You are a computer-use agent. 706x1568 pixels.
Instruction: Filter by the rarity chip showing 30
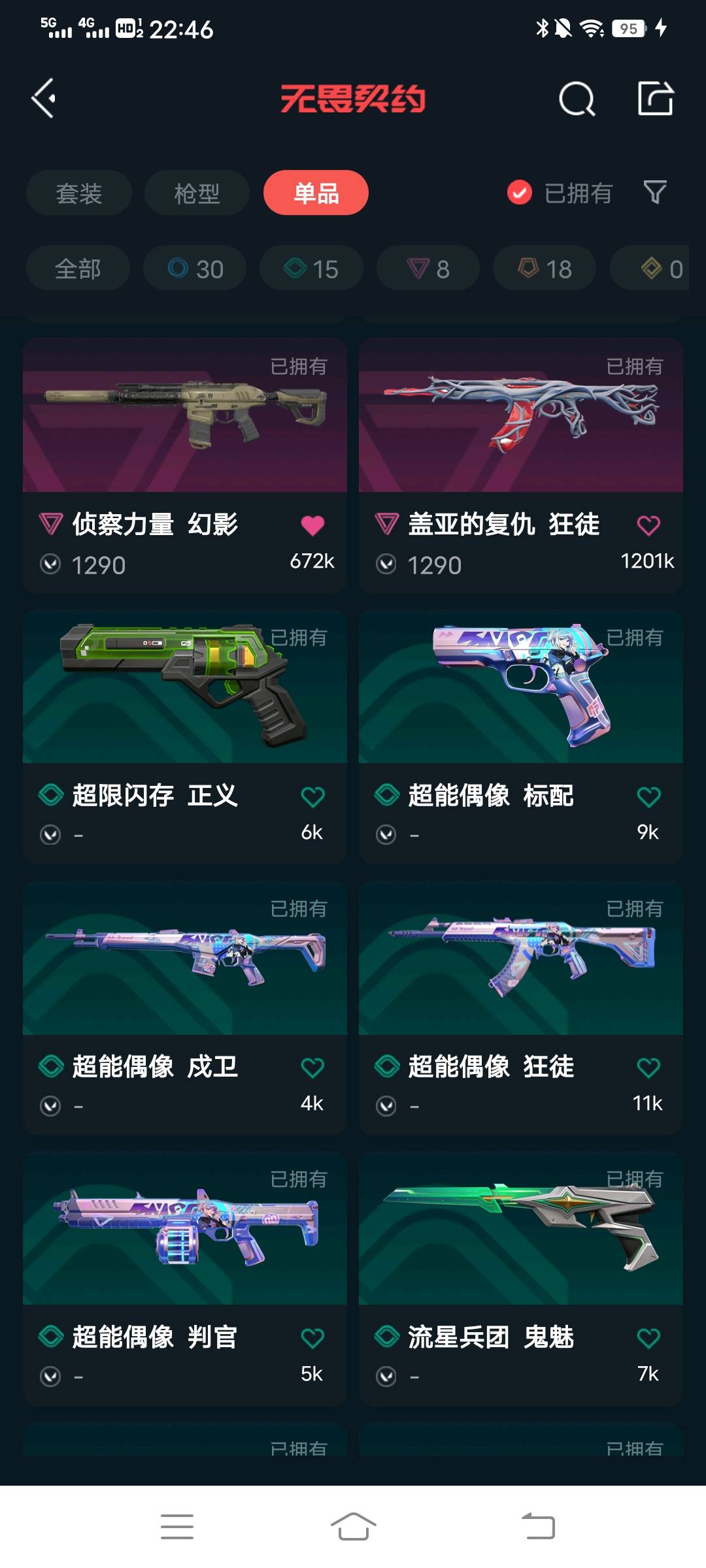(195, 269)
